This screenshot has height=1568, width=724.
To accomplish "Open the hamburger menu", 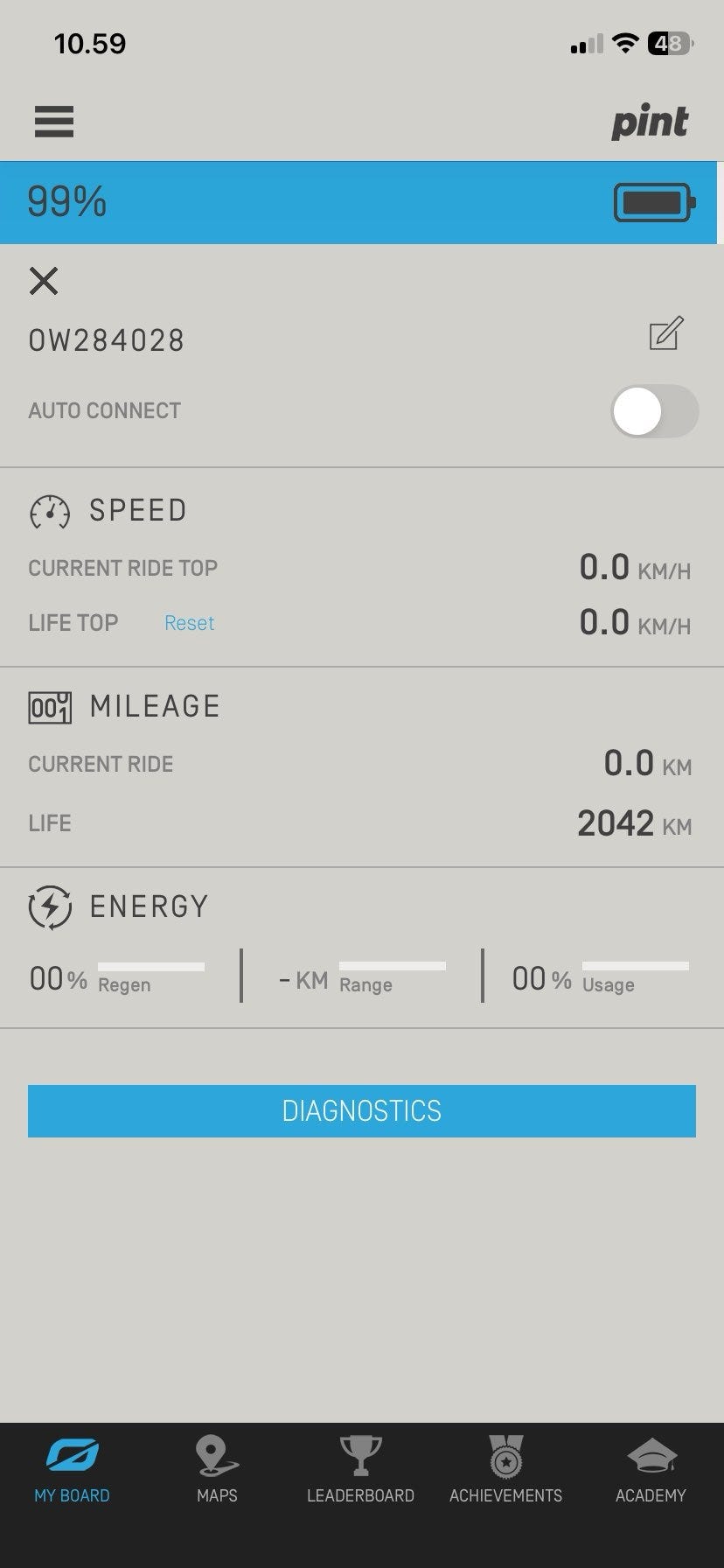I will point(54,122).
